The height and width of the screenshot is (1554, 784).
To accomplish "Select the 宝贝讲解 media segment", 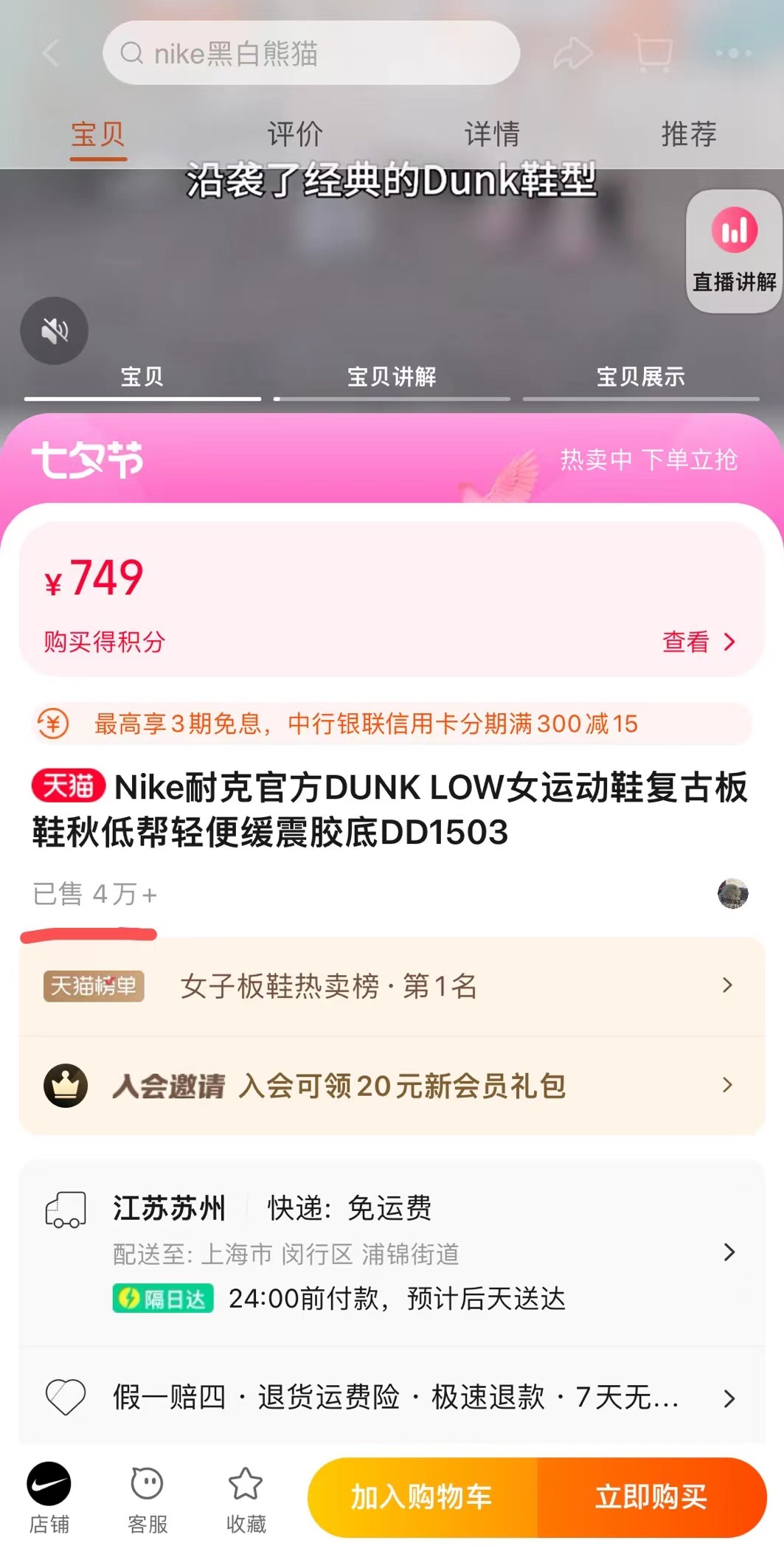I will pos(392,377).
